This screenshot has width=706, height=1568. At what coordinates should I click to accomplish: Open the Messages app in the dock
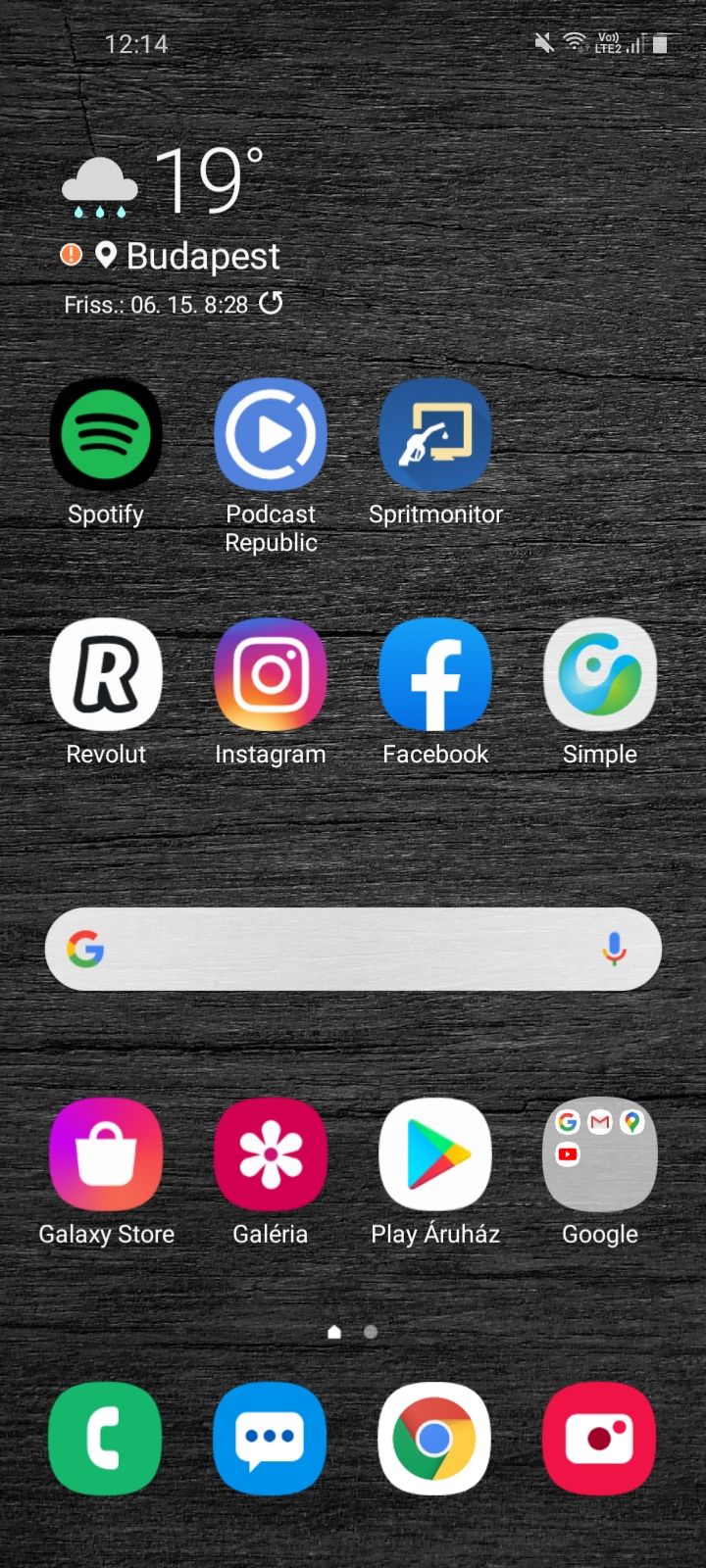271,1439
